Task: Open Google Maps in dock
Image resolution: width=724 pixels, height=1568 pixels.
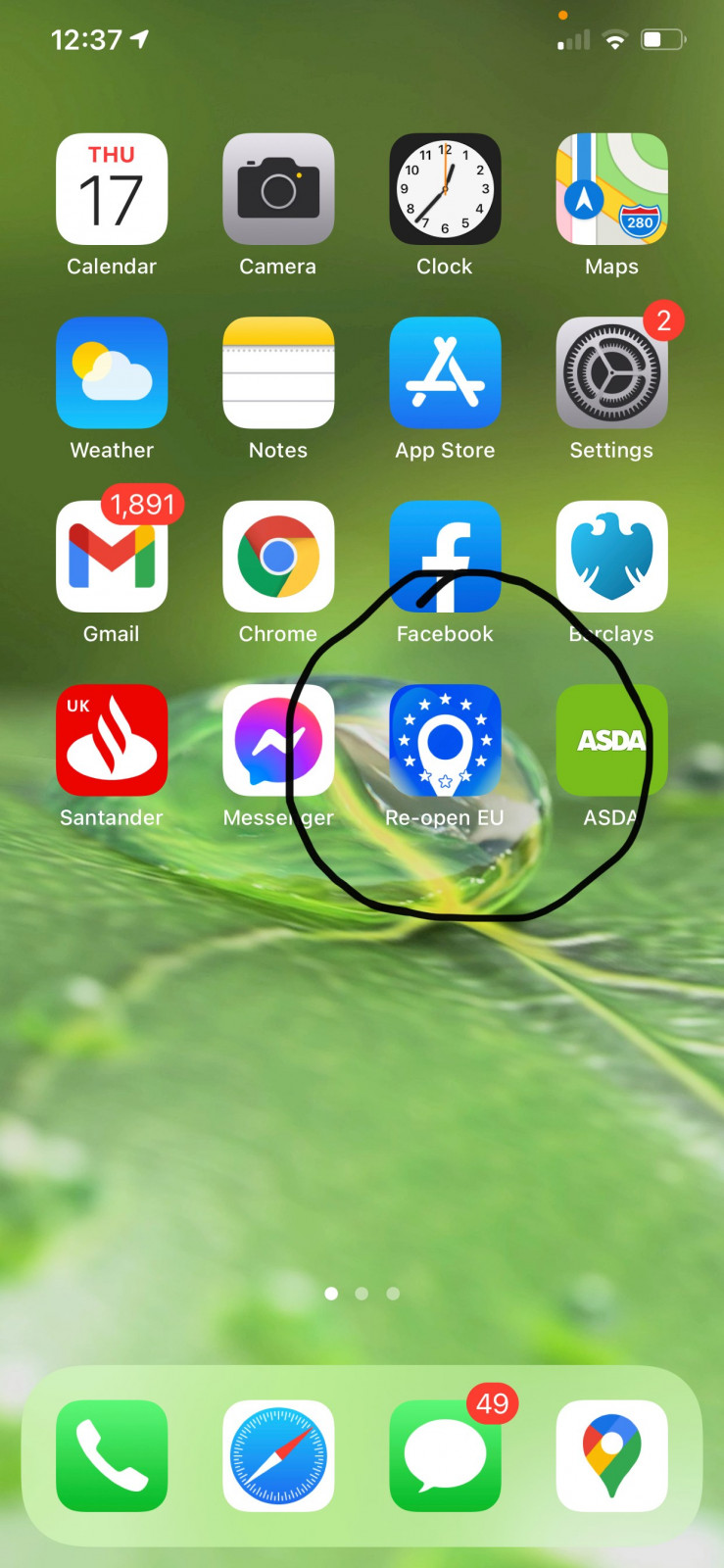Action: pyautogui.click(x=611, y=1455)
